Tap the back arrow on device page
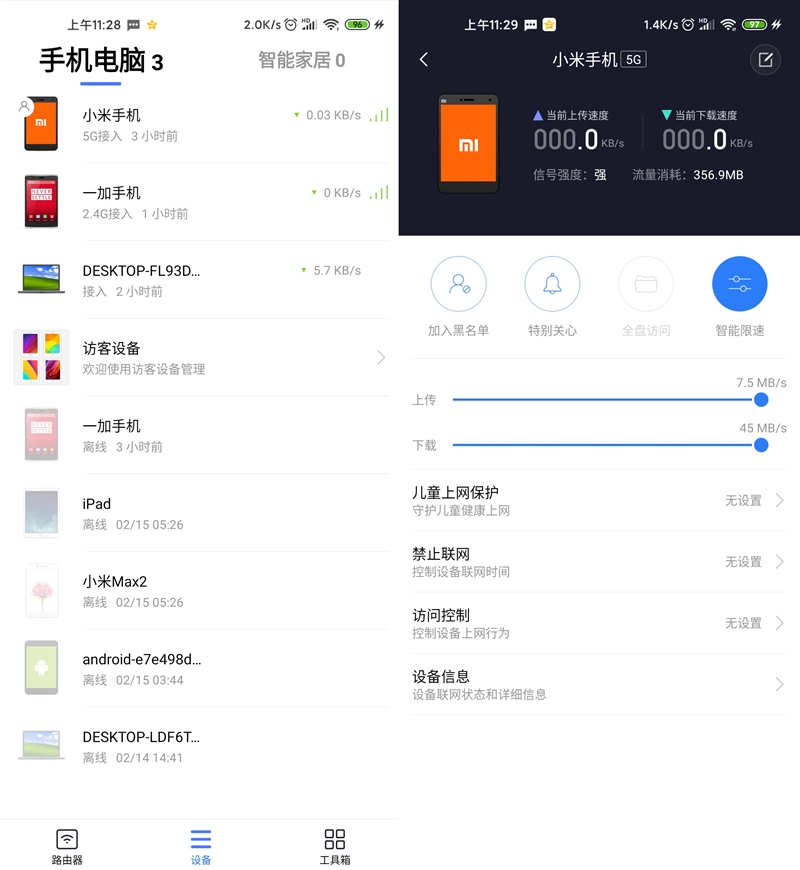Viewport: 800px width, 870px height. tap(423, 60)
